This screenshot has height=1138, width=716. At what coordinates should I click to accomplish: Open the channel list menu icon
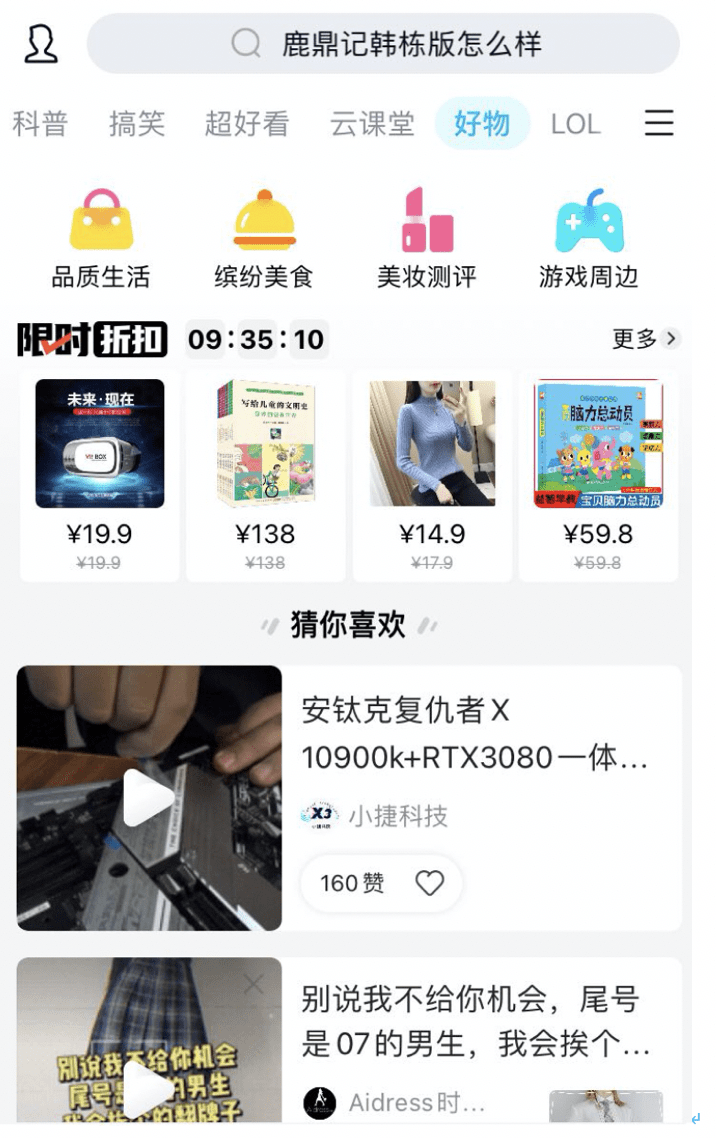(x=659, y=123)
